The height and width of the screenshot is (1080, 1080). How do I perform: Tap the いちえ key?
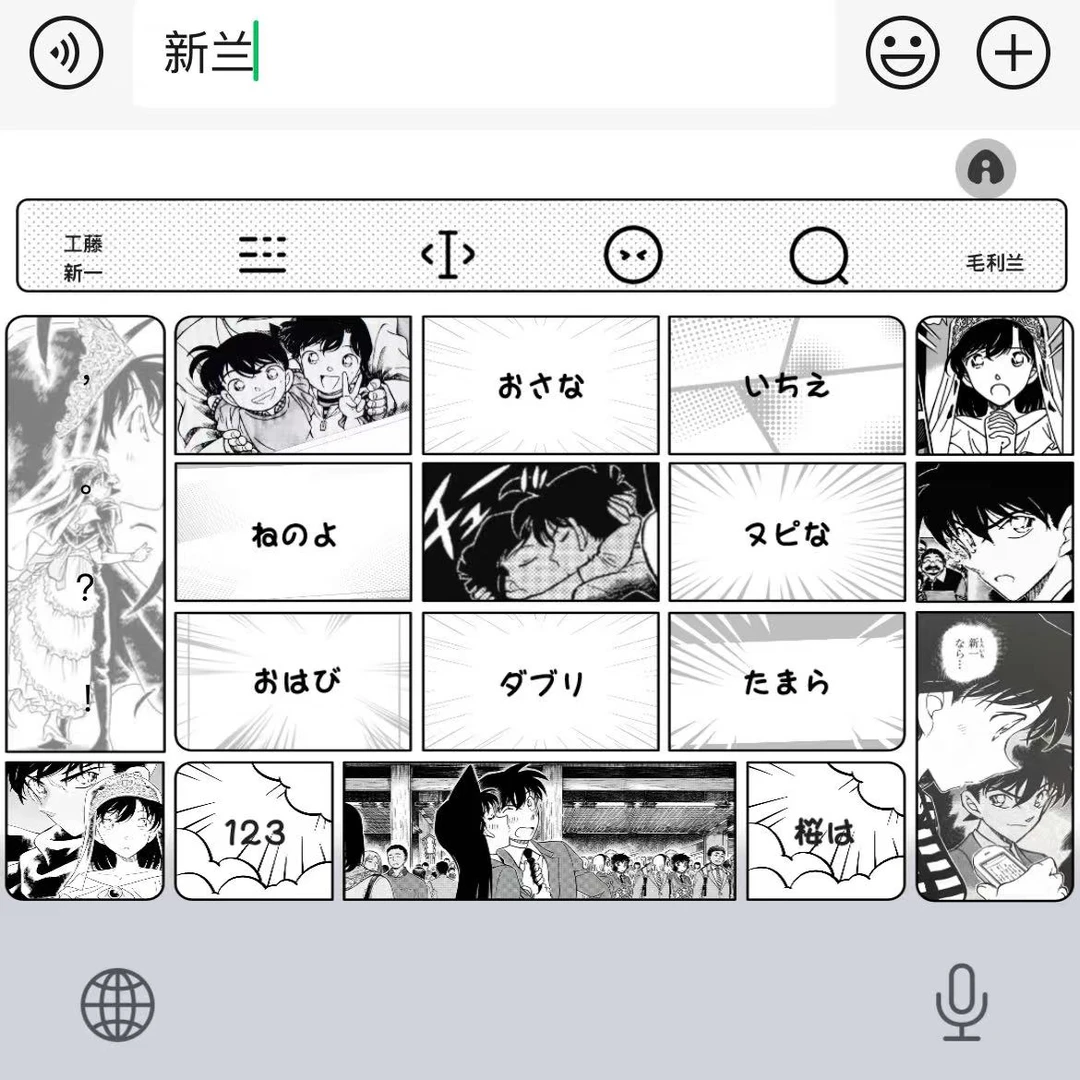pos(787,386)
